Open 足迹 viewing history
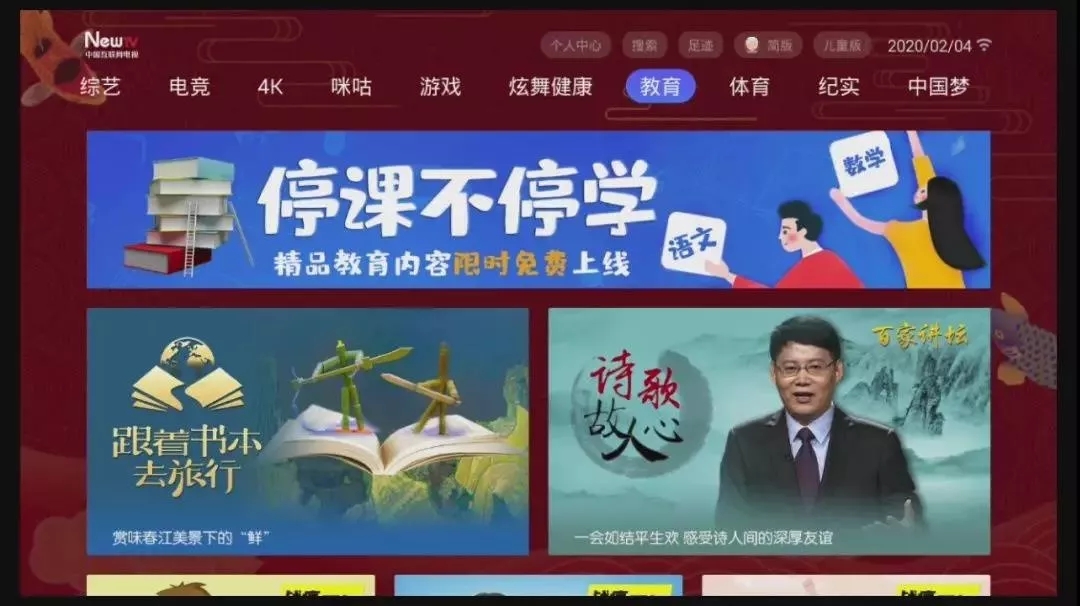1080x606 pixels. 700,45
